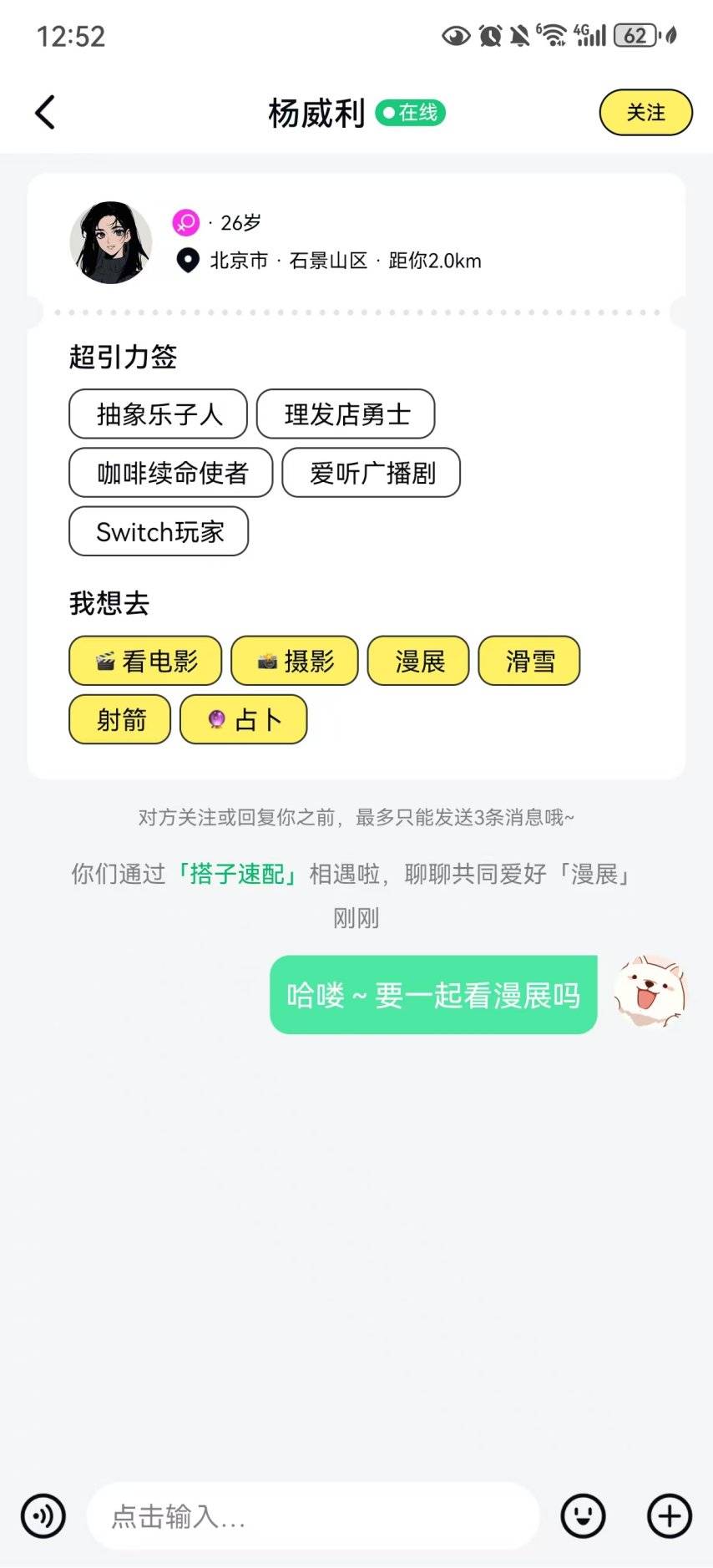The width and height of the screenshot is (713, 1568).
Task: Go back with the back arrow
Action: (x=46, y=112)
